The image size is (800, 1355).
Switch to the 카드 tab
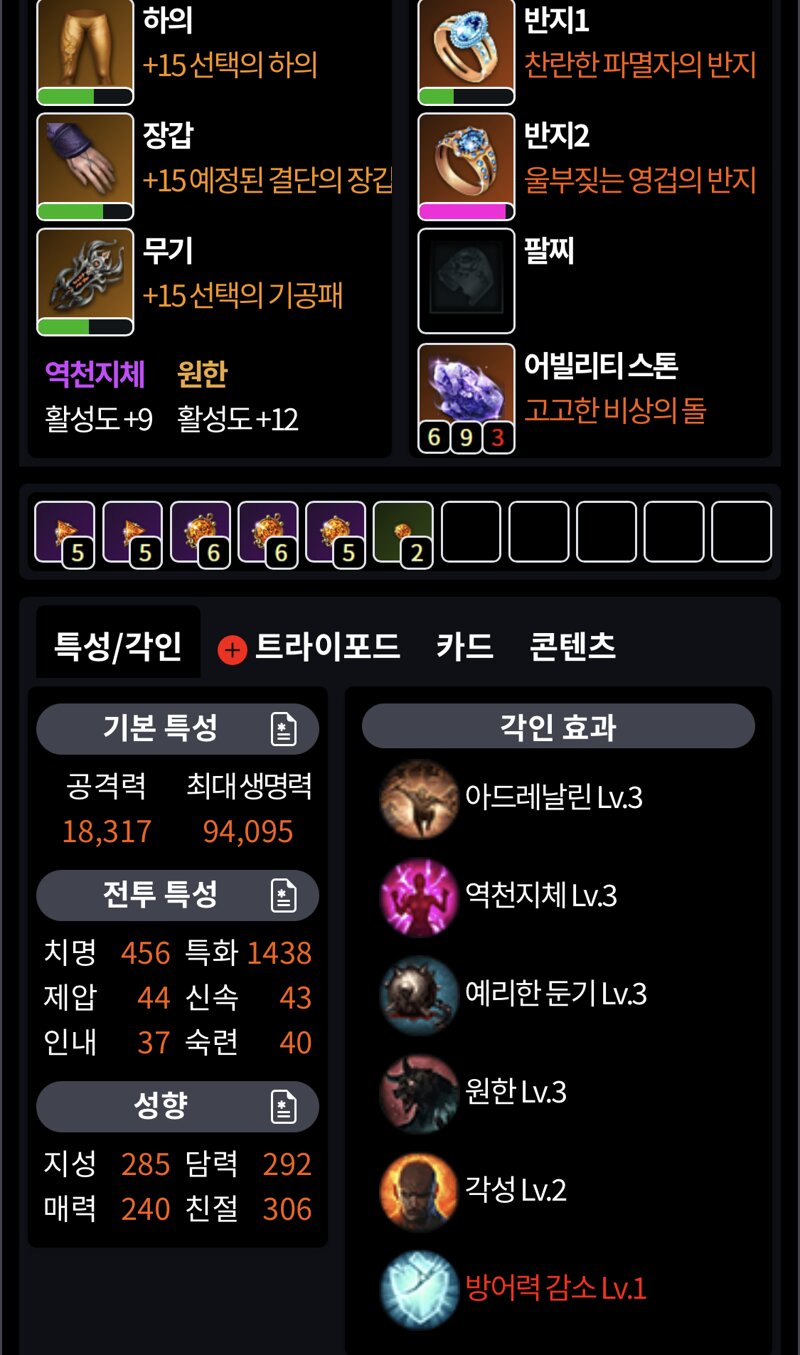click(x=465, y=647)
